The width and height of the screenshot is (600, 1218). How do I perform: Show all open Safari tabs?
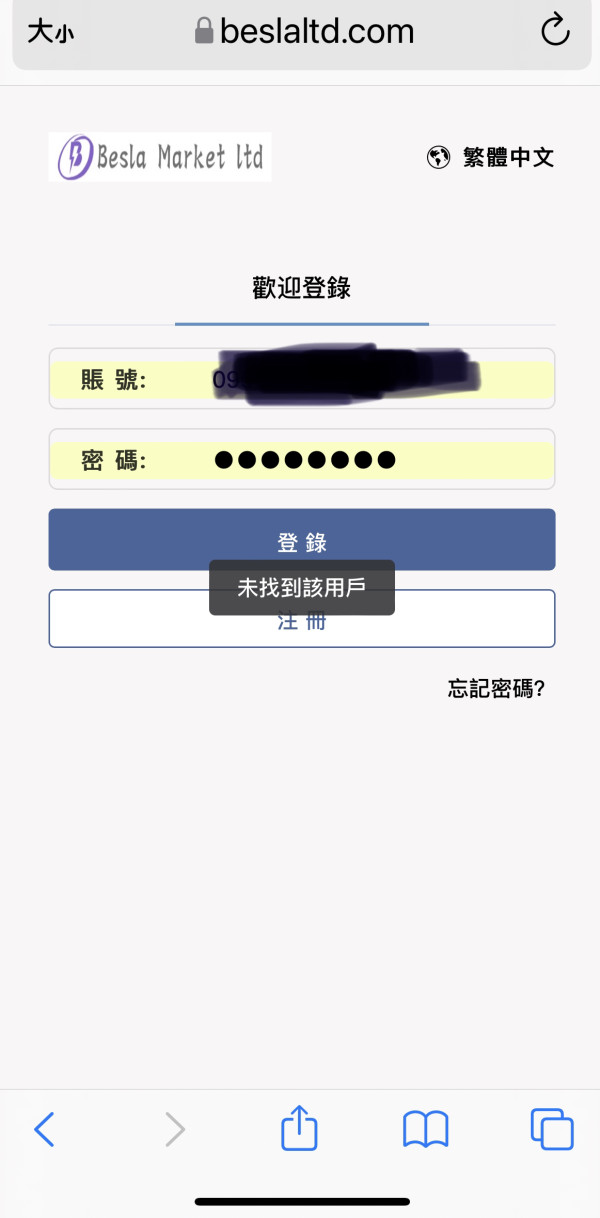[x=552, y=1129]
